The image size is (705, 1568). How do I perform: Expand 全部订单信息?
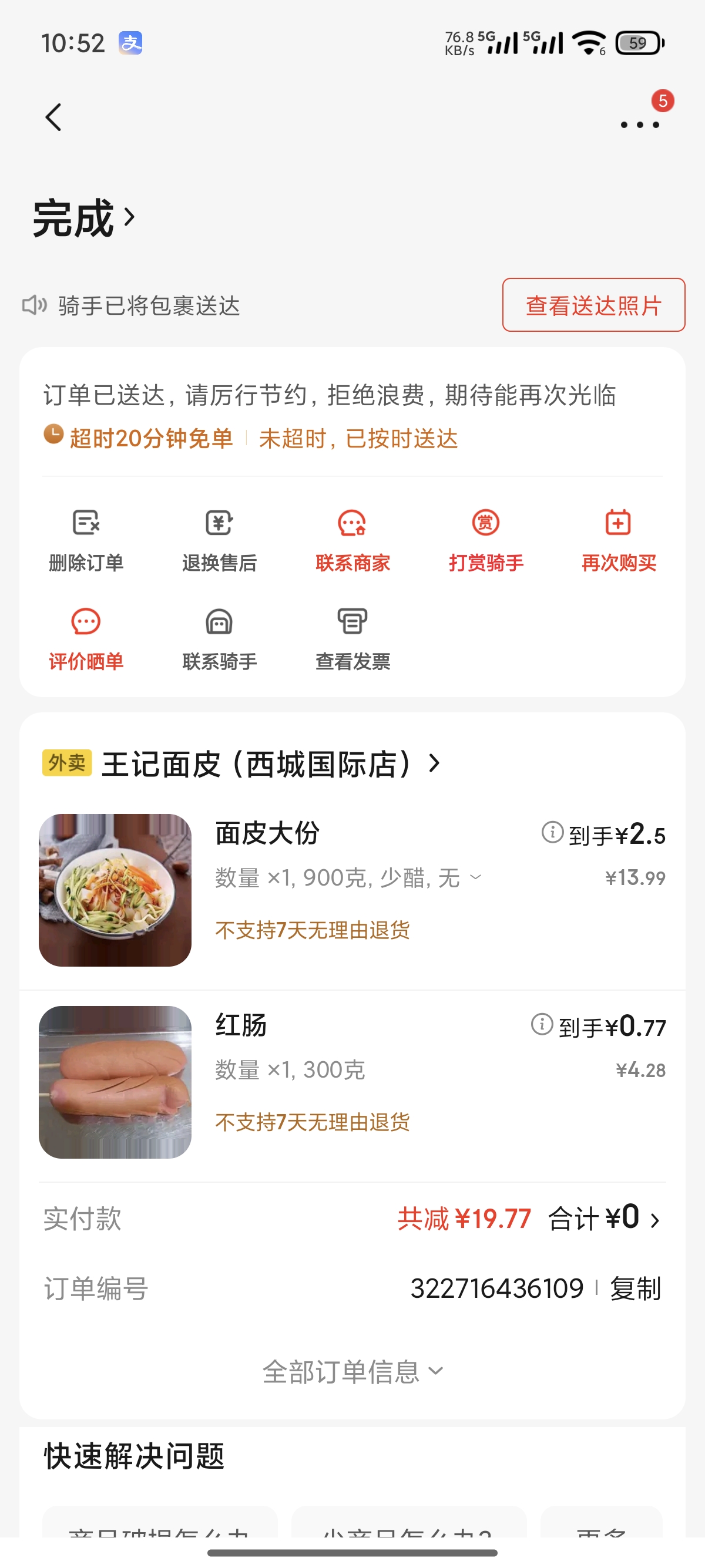point(352,1371)
